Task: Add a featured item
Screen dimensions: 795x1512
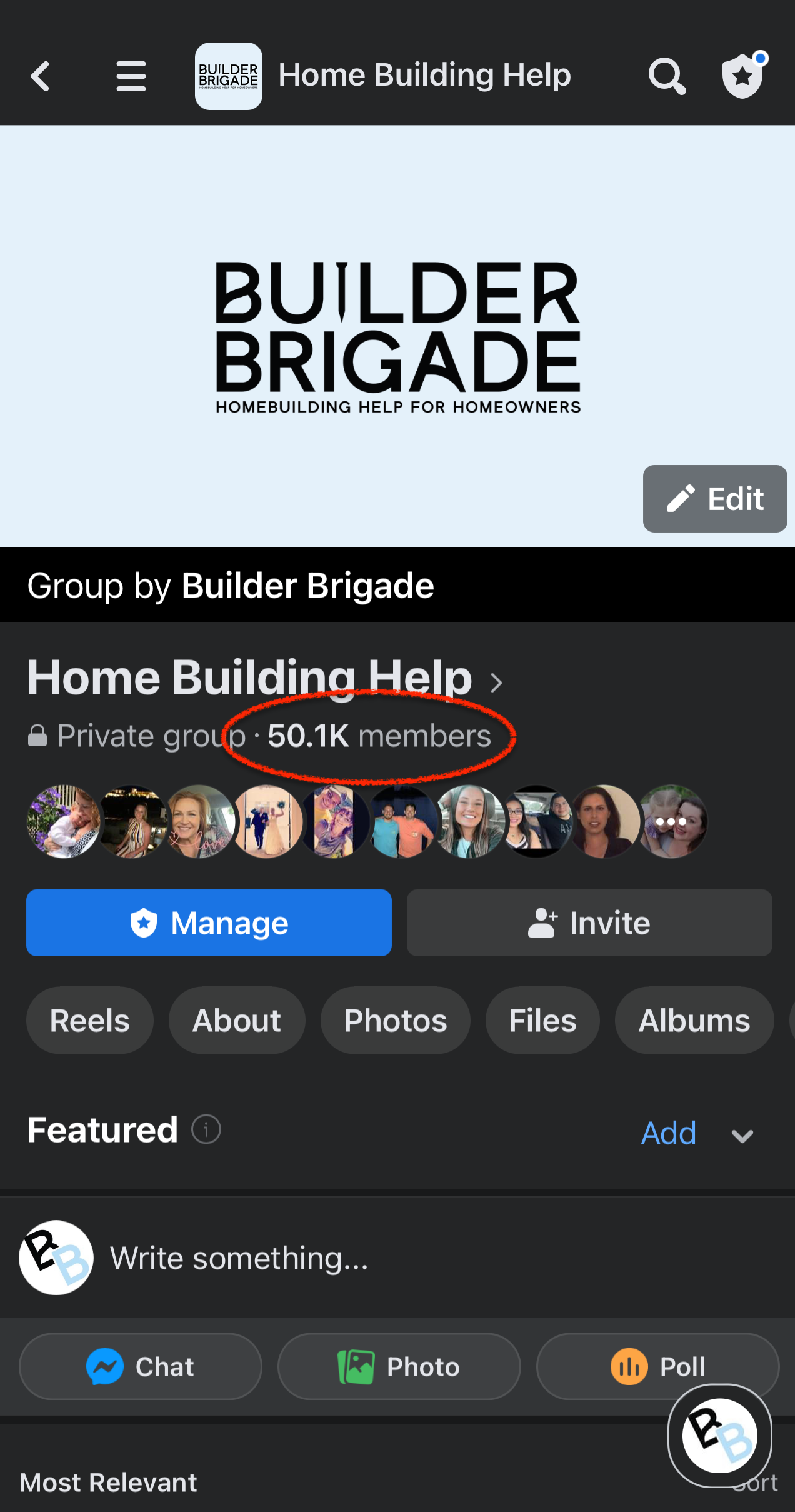Action: (x=668, y=1133)
